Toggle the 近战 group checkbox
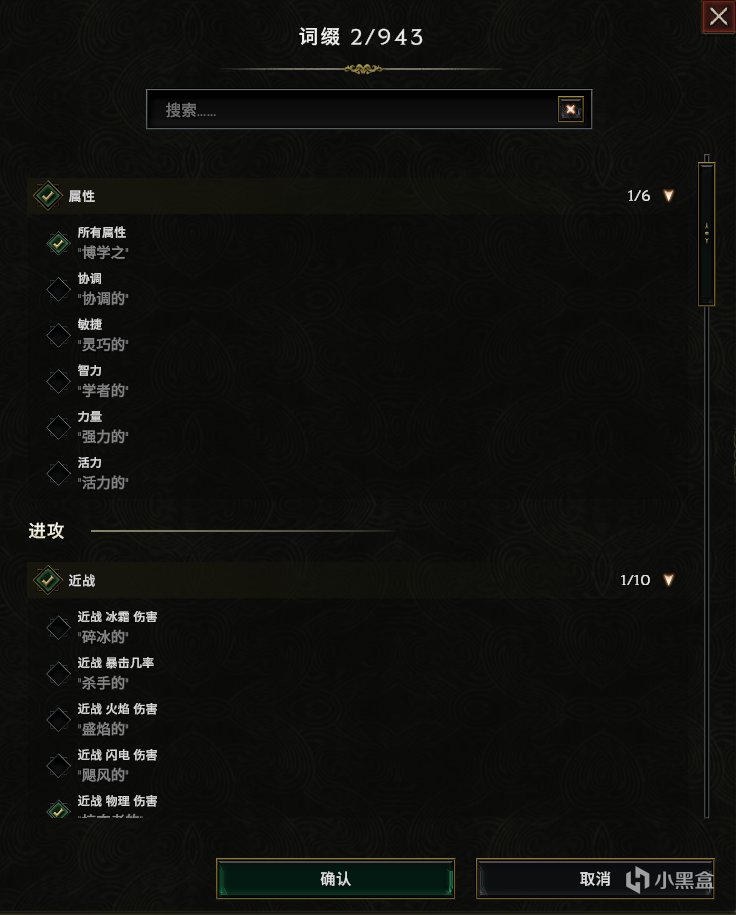The image size is (736, 915). tap(47, 580)
